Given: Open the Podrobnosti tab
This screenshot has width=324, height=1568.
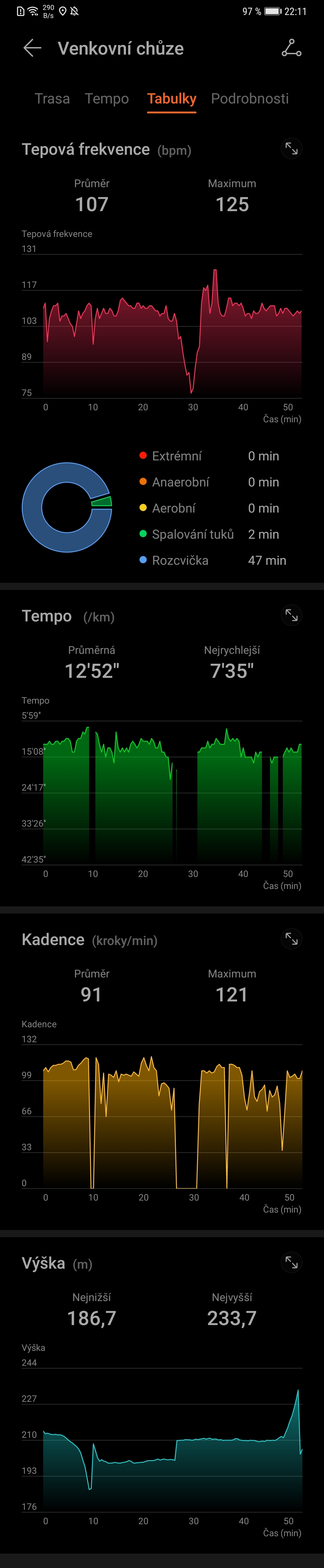Looking at the screenshot, I should coord(250,99).
